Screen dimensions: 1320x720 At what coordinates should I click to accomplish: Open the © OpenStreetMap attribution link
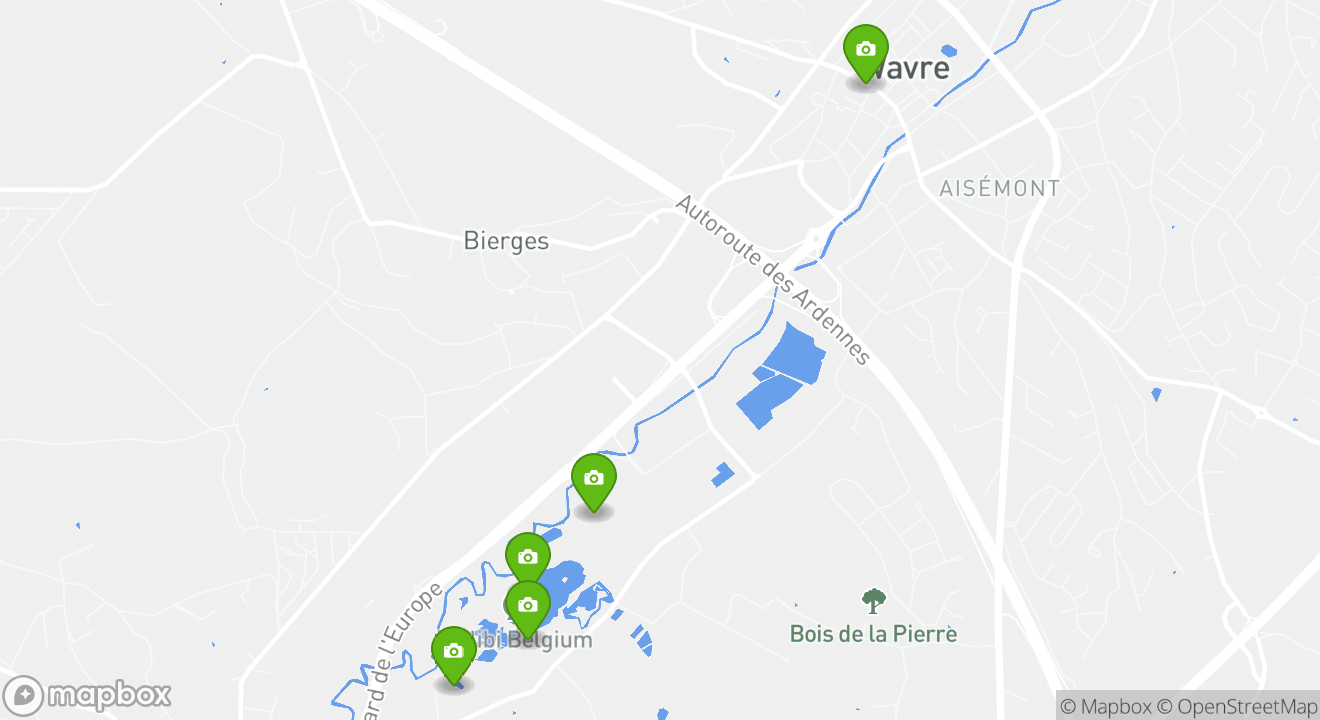pyautogui.click(x=1237, y=706)
